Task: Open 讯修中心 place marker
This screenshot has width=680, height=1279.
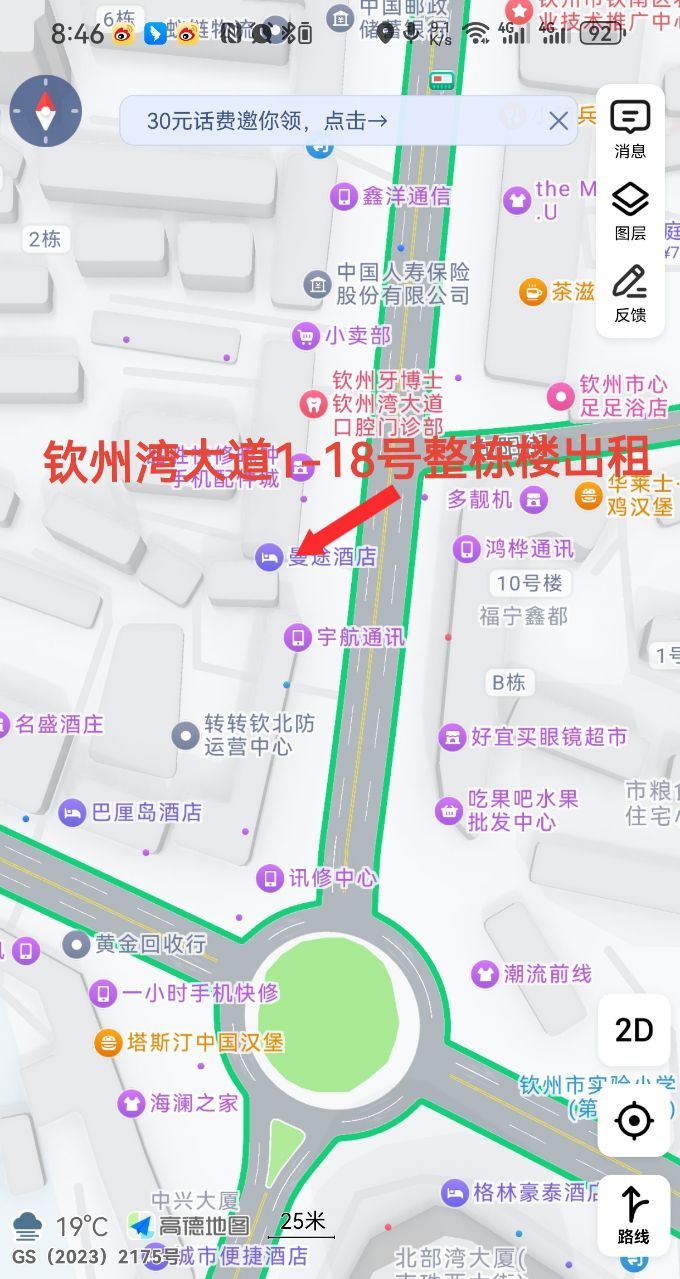Action: pos(317,878)
